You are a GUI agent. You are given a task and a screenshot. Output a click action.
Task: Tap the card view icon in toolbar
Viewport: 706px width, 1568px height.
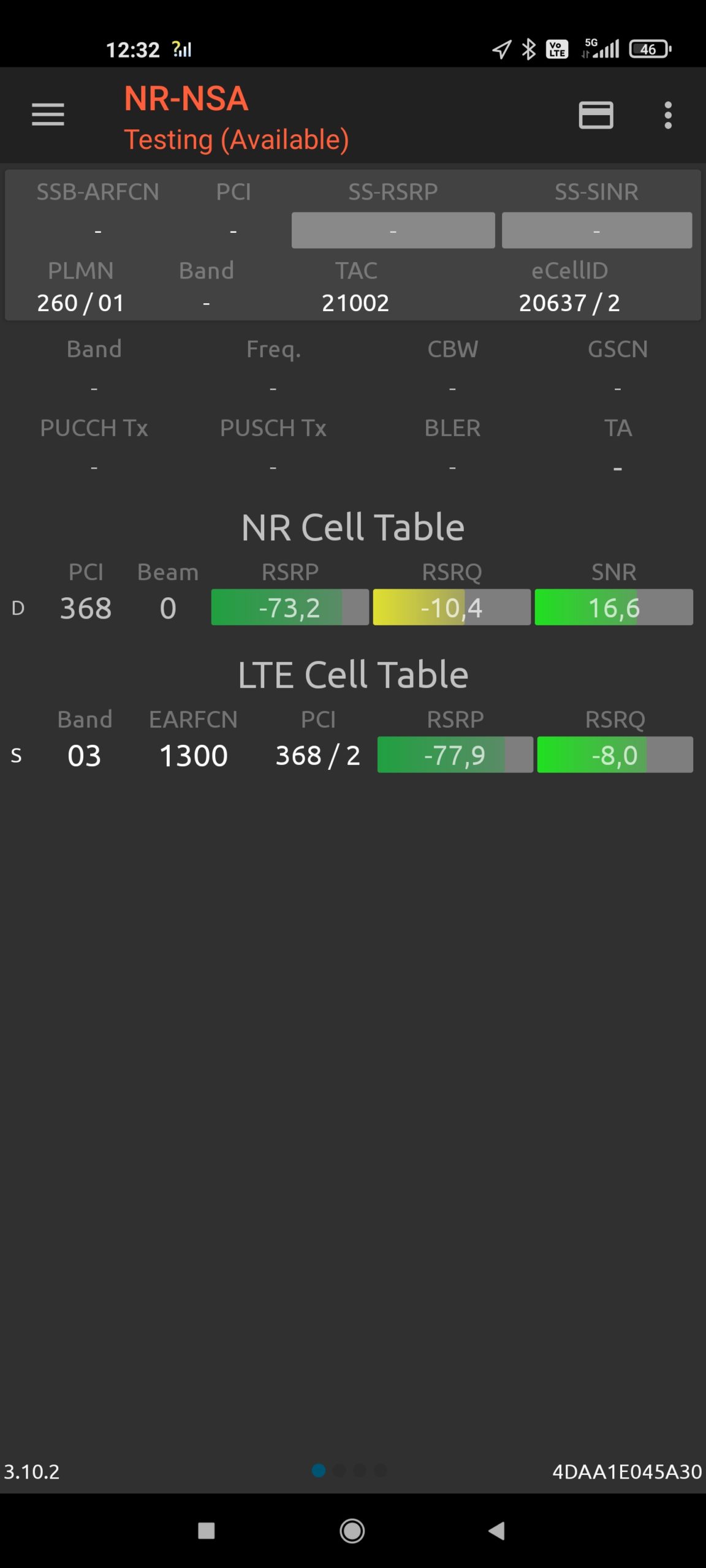point(596,115)
